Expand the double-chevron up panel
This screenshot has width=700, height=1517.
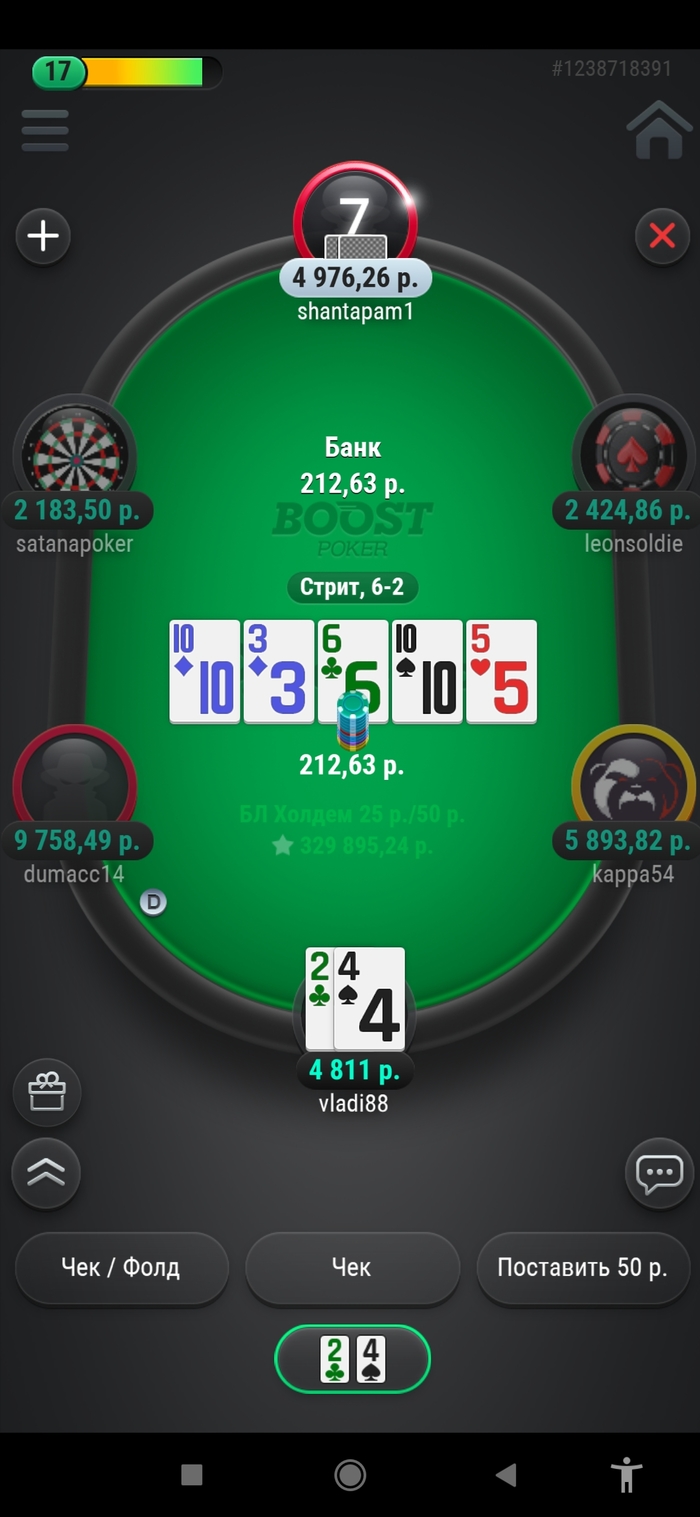pos(46,1173)
